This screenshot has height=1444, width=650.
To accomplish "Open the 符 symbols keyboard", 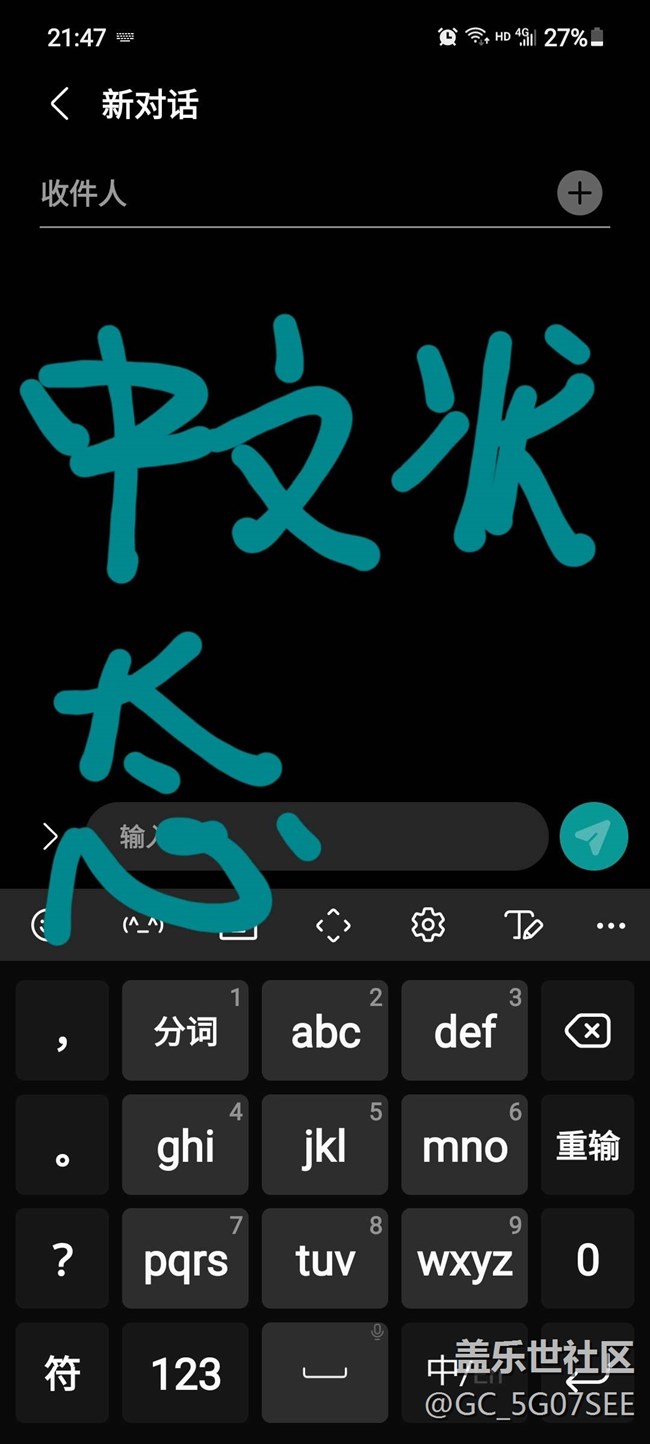I will [x=62, y=1374].
